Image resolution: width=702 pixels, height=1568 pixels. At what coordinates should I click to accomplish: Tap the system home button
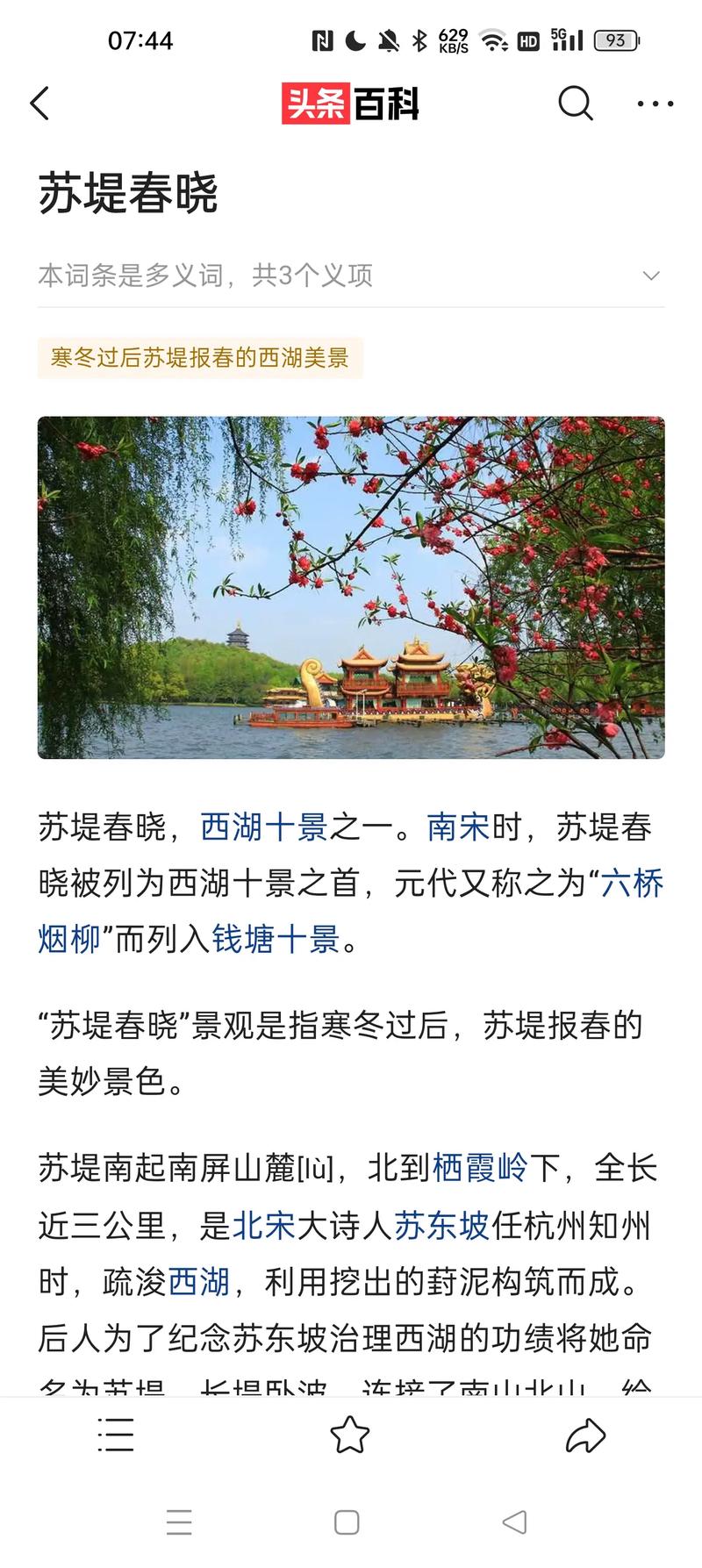tap(347, 1522)
